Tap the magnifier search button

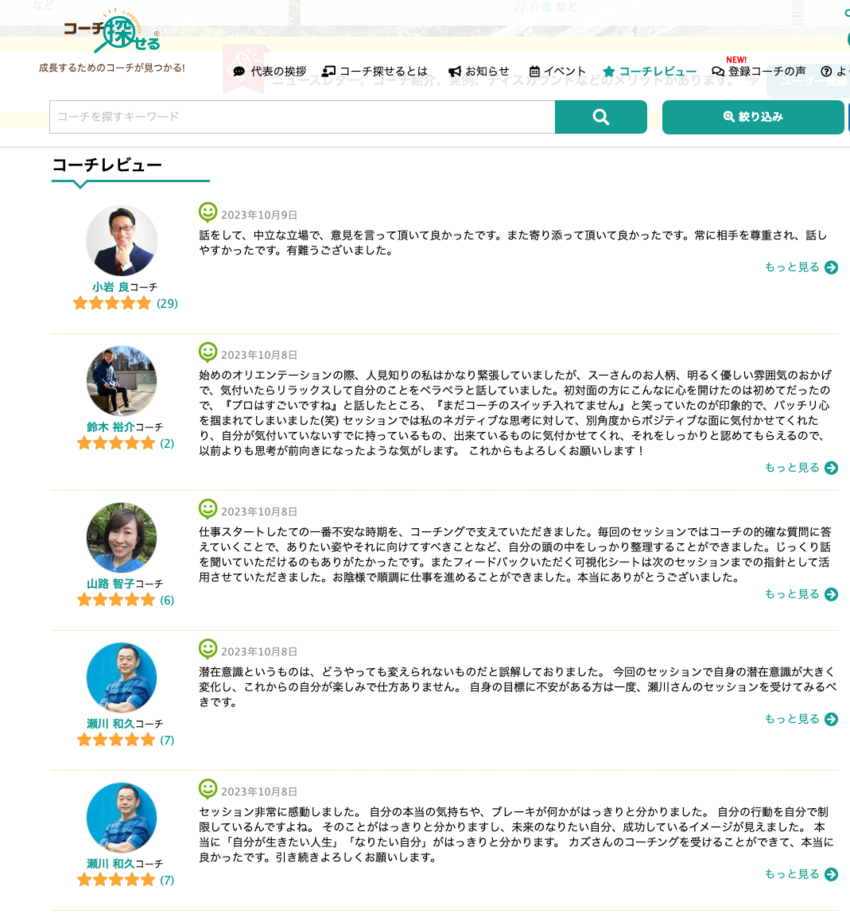(x=600, y=117)
